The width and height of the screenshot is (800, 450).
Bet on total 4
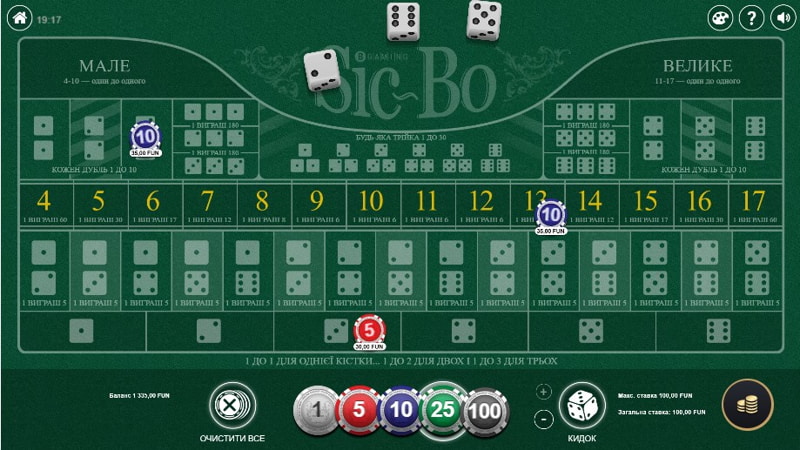[44, 204]
